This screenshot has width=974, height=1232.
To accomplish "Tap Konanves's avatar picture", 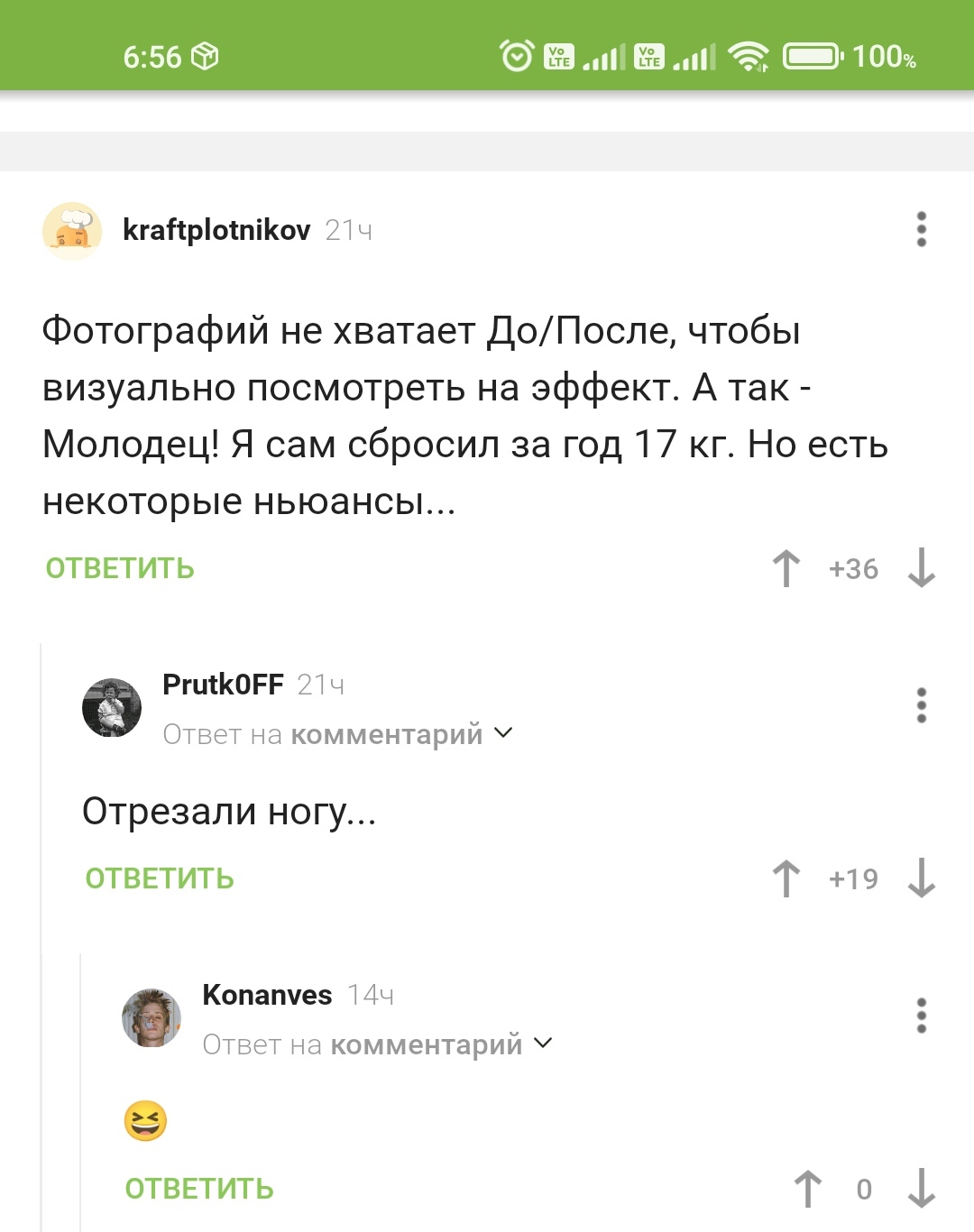I will (x=152, y=1018).
